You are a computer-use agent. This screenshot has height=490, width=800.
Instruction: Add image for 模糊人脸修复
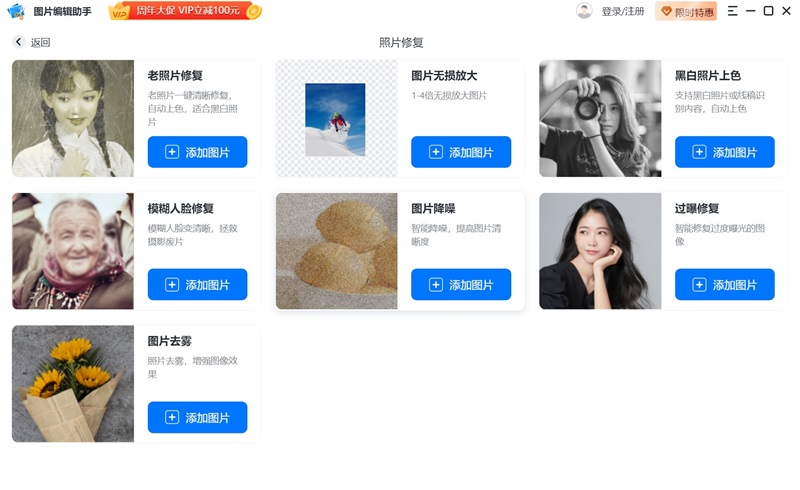pyautogui.click(x=197, y=285)
